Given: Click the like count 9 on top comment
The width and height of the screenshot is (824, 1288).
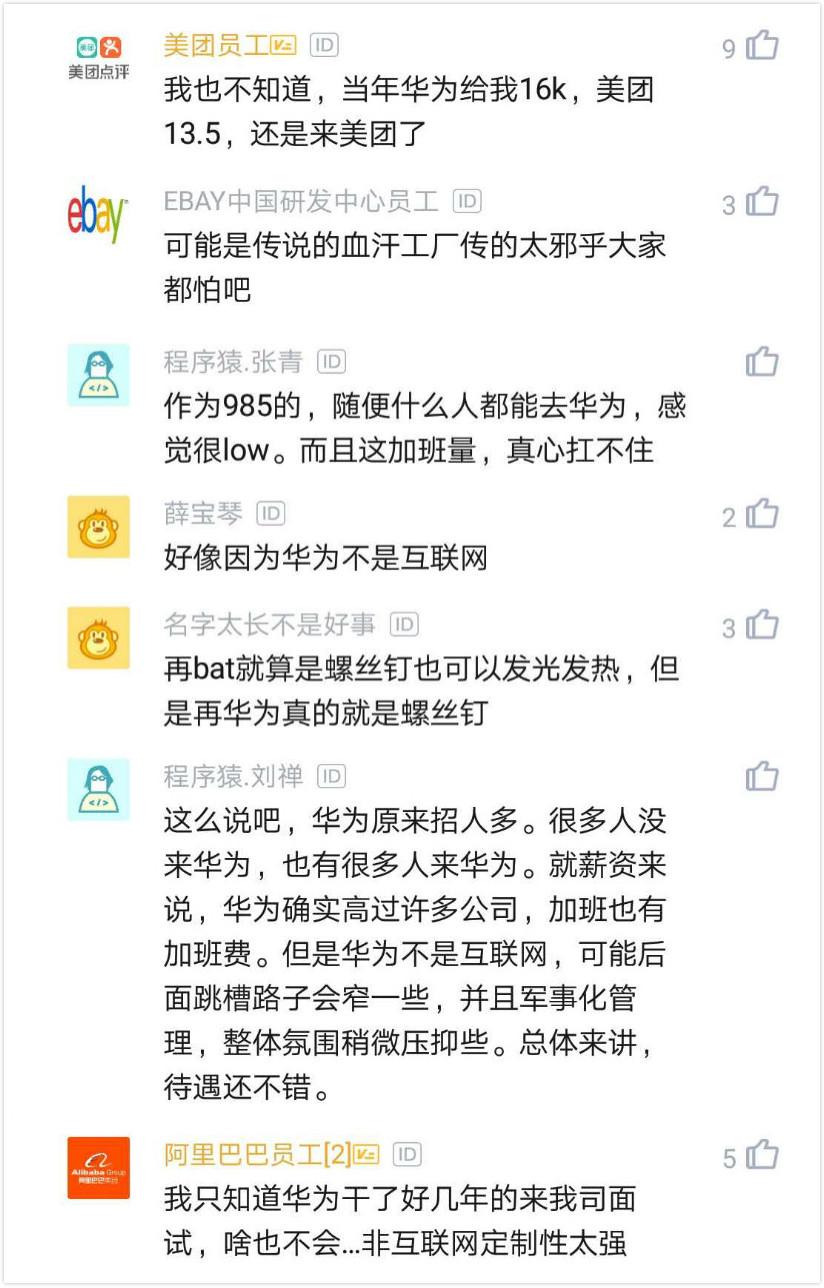Looking at the screenshot, I should [728, 45].
